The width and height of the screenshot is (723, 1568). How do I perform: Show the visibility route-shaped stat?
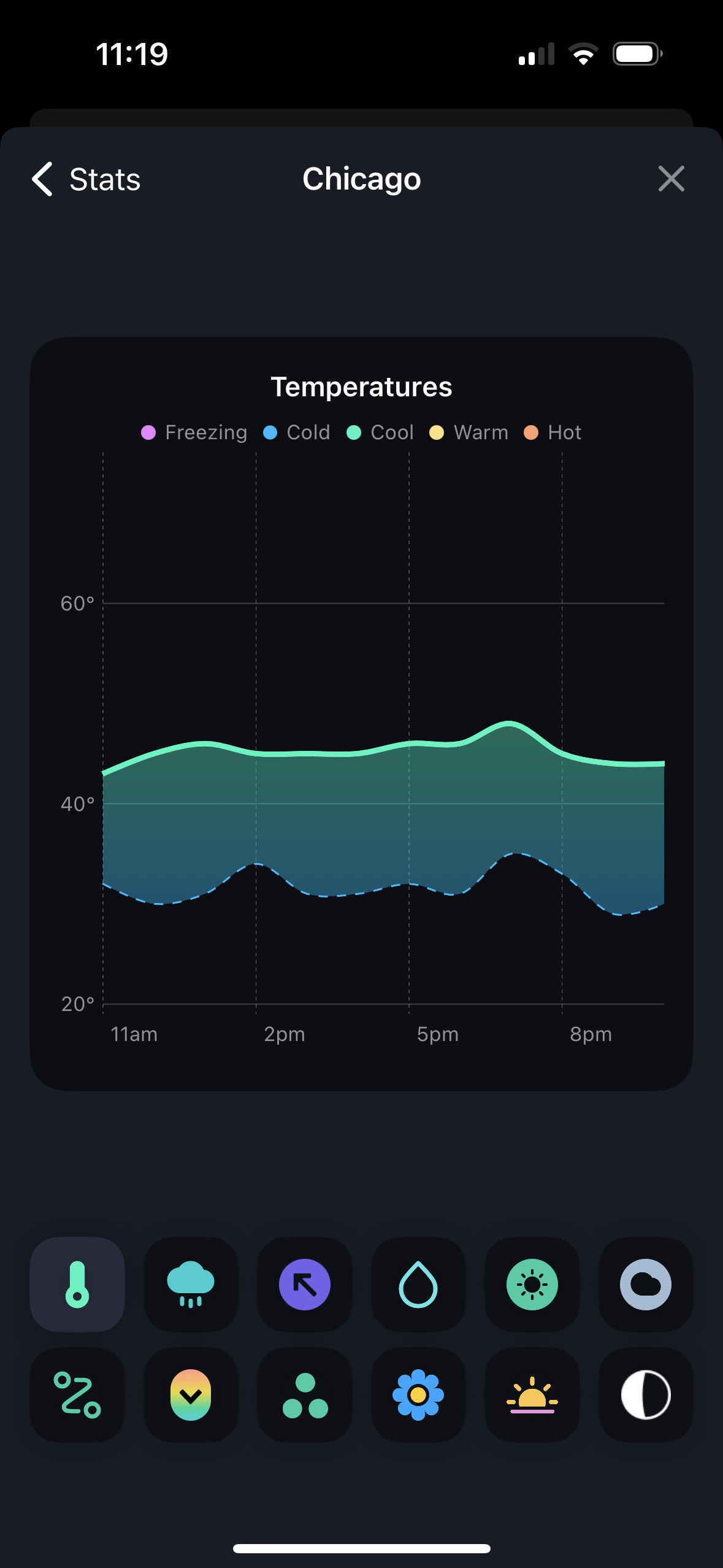tap(77, 1395)
